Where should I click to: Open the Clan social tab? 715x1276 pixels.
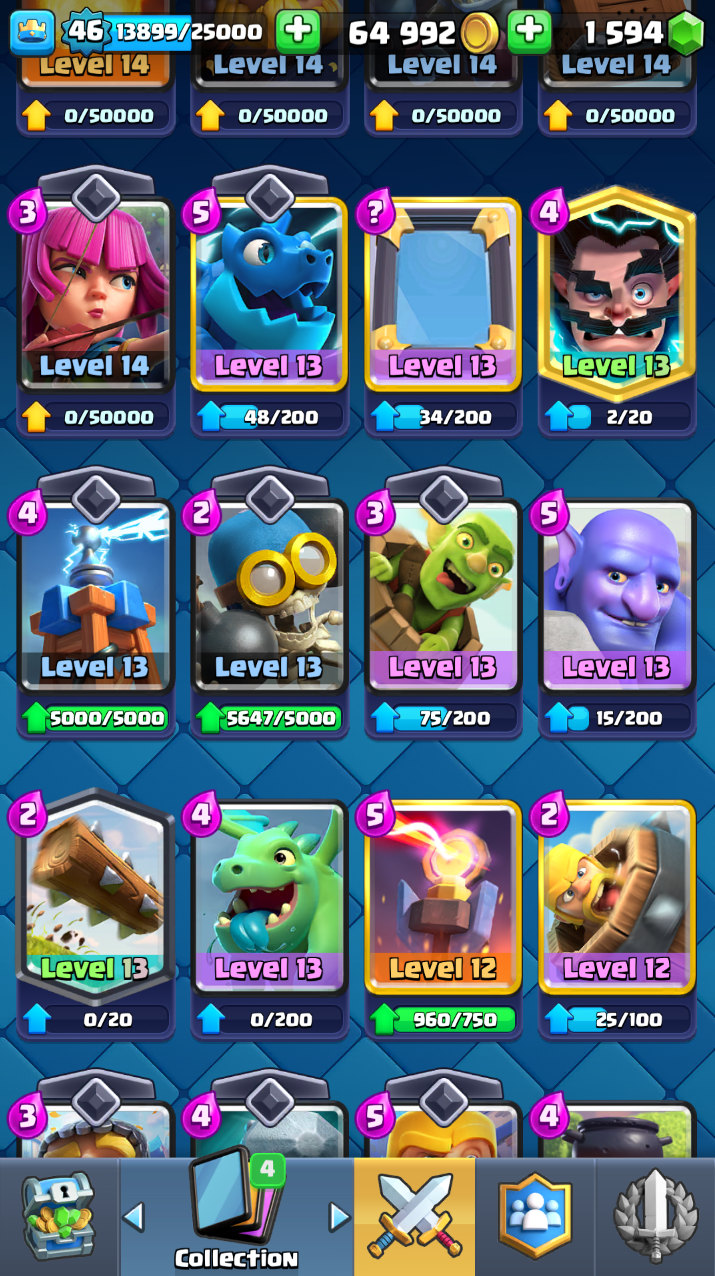(535, 1216)
